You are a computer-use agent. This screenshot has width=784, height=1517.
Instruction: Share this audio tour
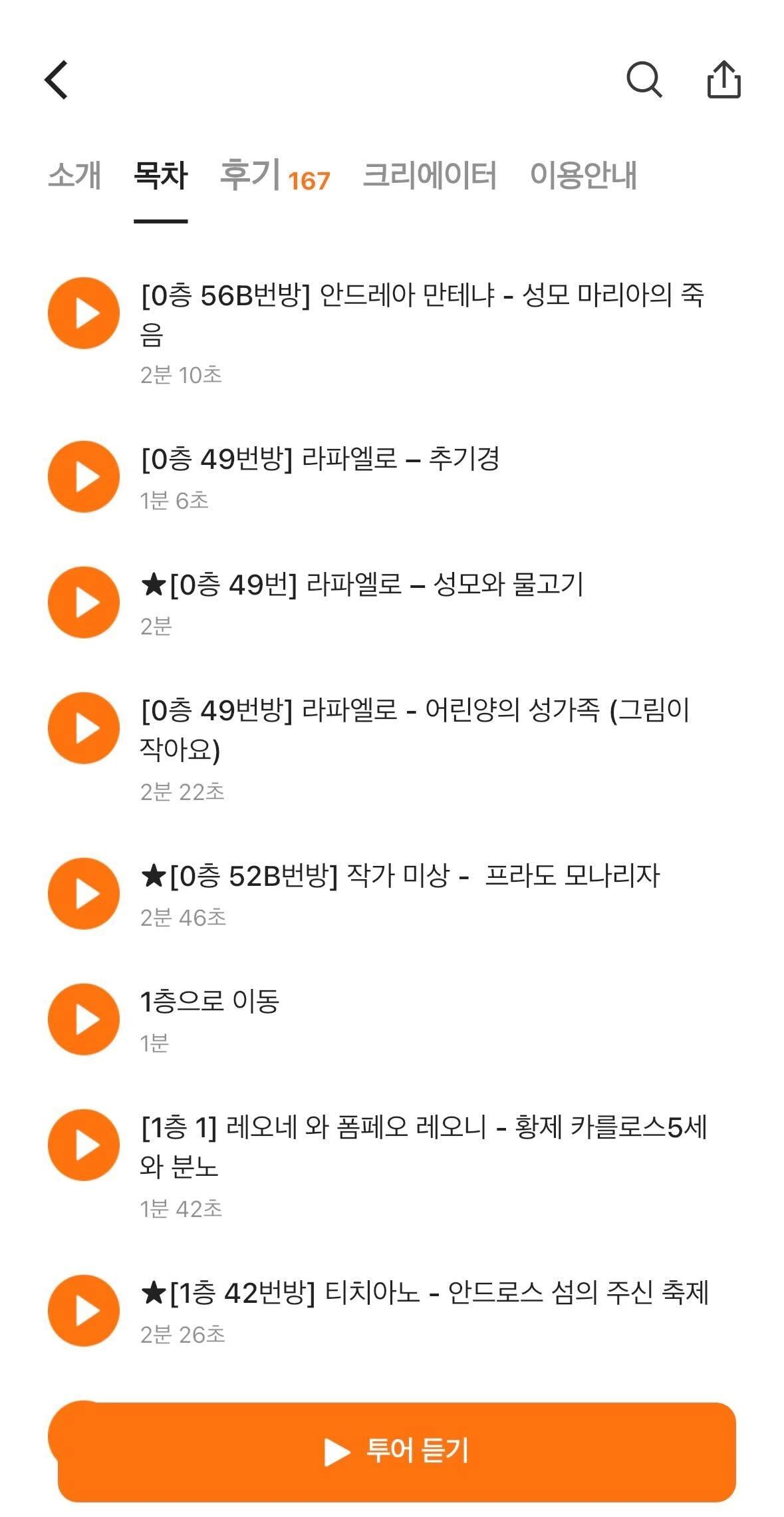(x=723, y=80)
